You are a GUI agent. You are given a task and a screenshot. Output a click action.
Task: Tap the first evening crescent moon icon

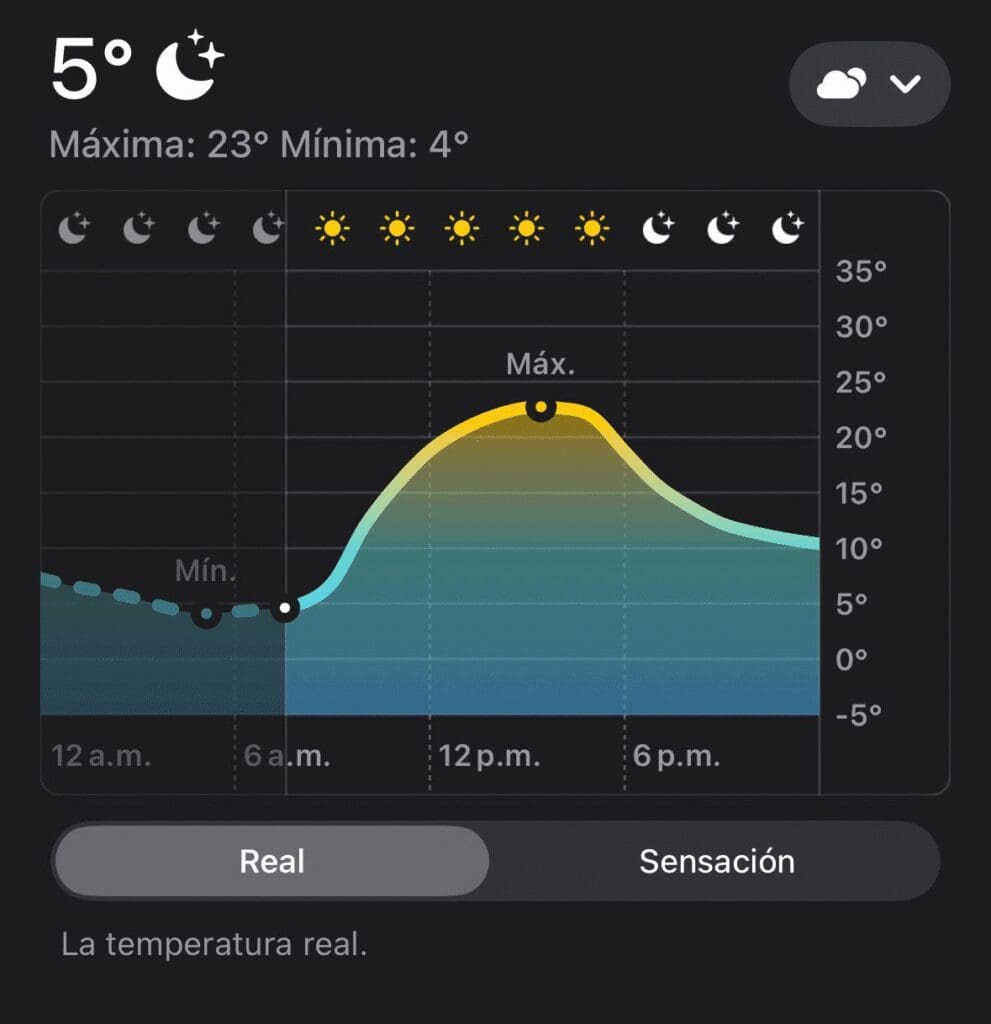657,228
